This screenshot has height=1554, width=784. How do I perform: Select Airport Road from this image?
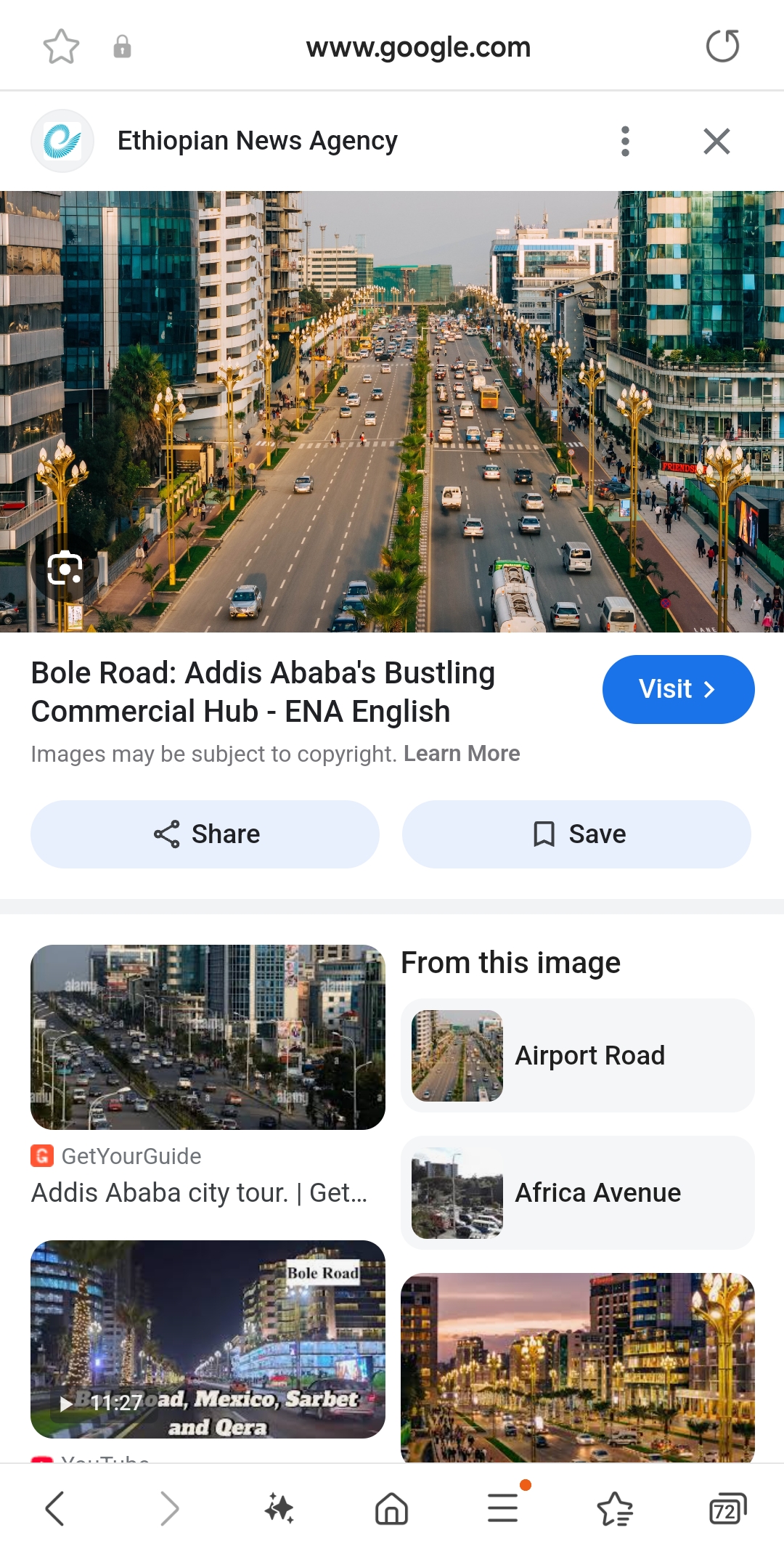point(578,1055)
